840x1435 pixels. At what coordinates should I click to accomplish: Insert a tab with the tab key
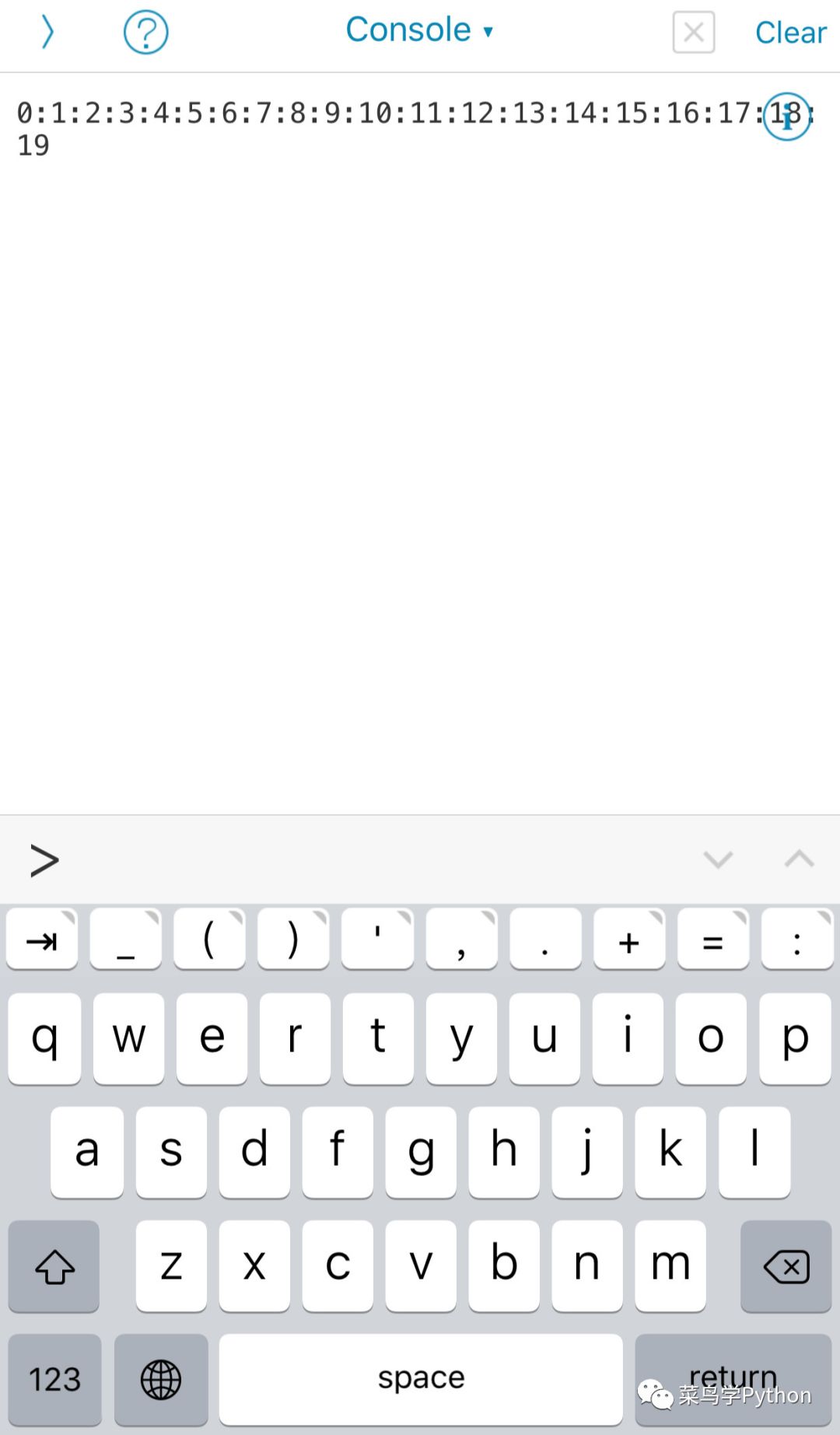(42, 940)
